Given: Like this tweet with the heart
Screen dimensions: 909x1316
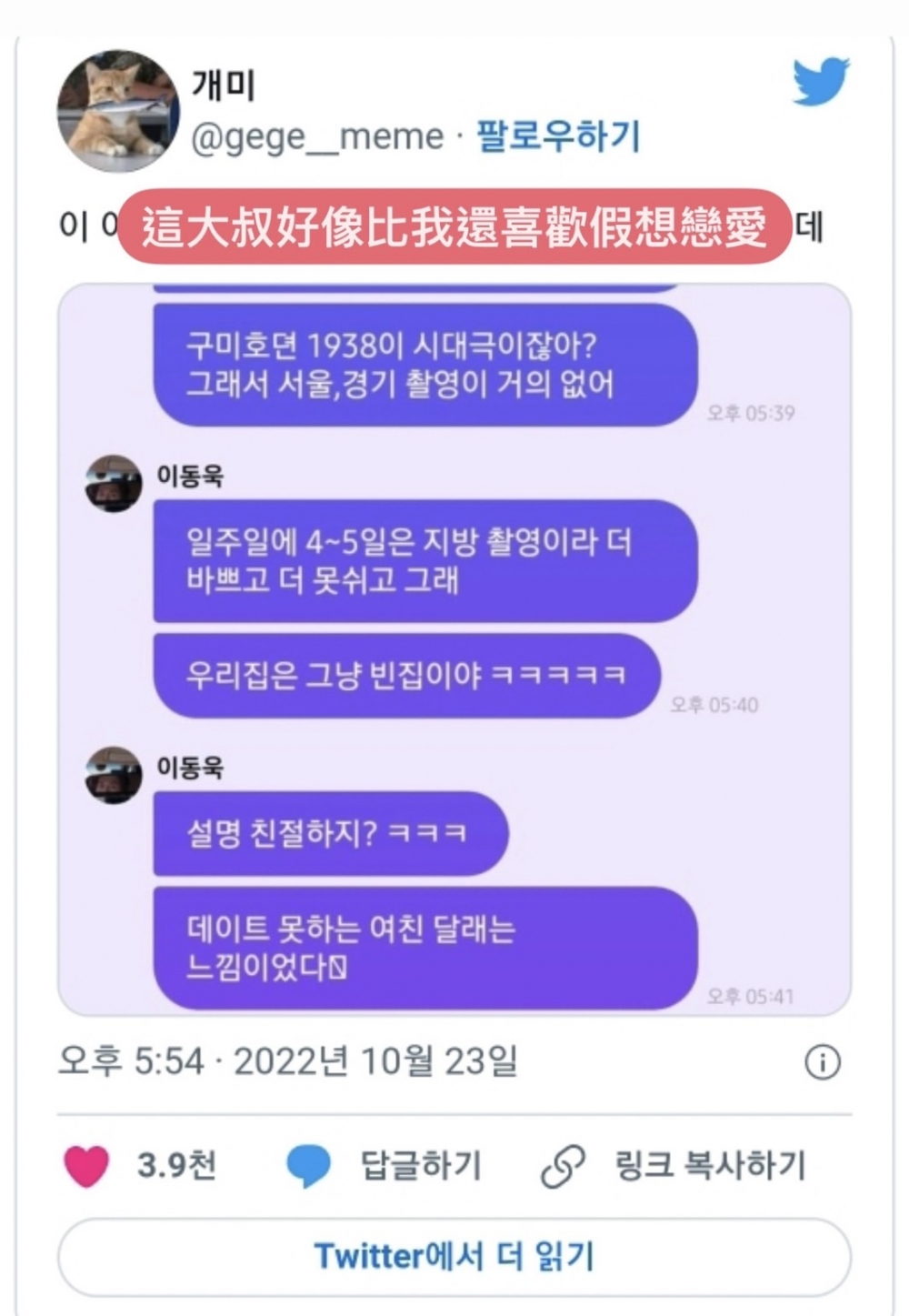Looking at the screenshot, I should tap(87, 1165).
